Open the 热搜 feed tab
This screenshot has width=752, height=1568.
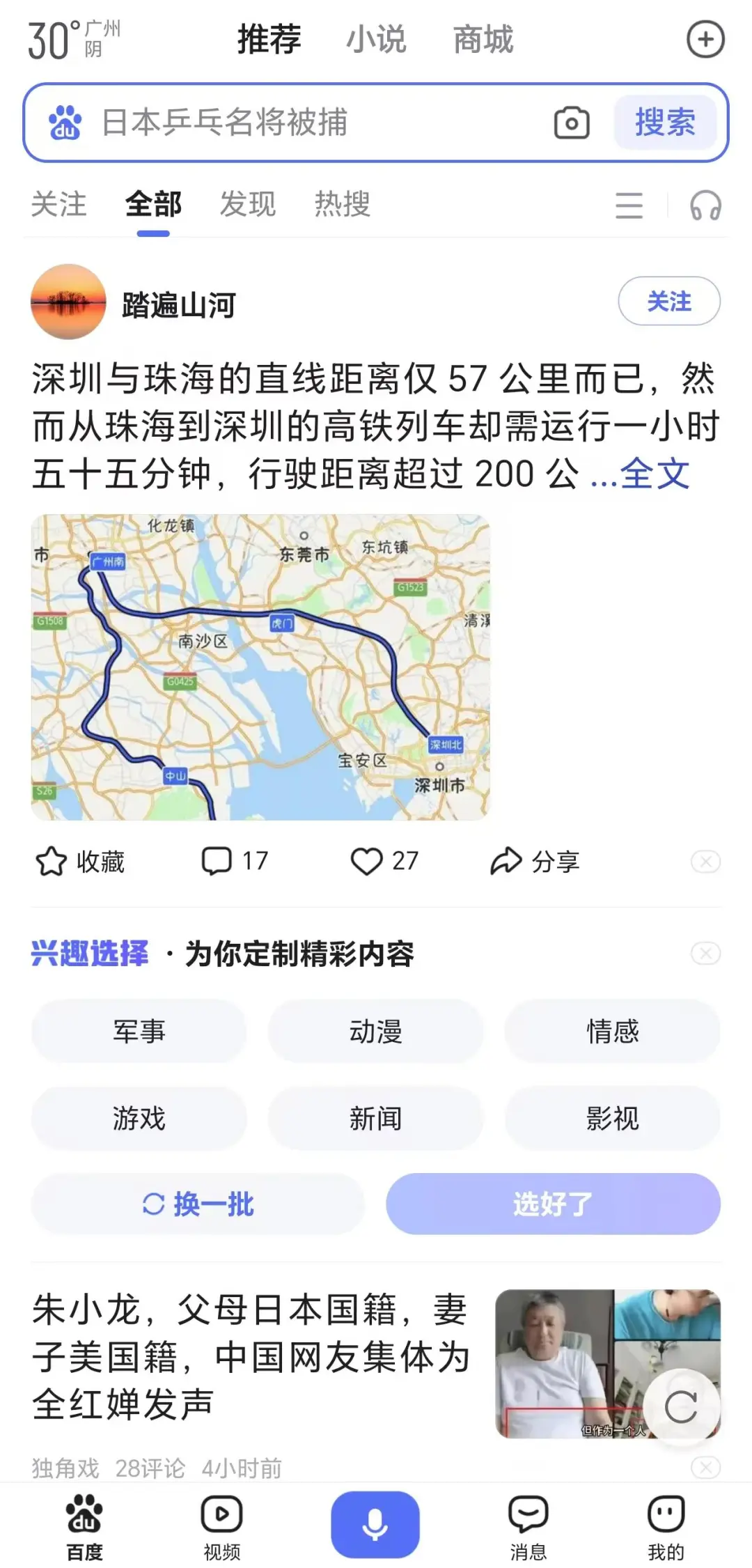pos(342,204)
